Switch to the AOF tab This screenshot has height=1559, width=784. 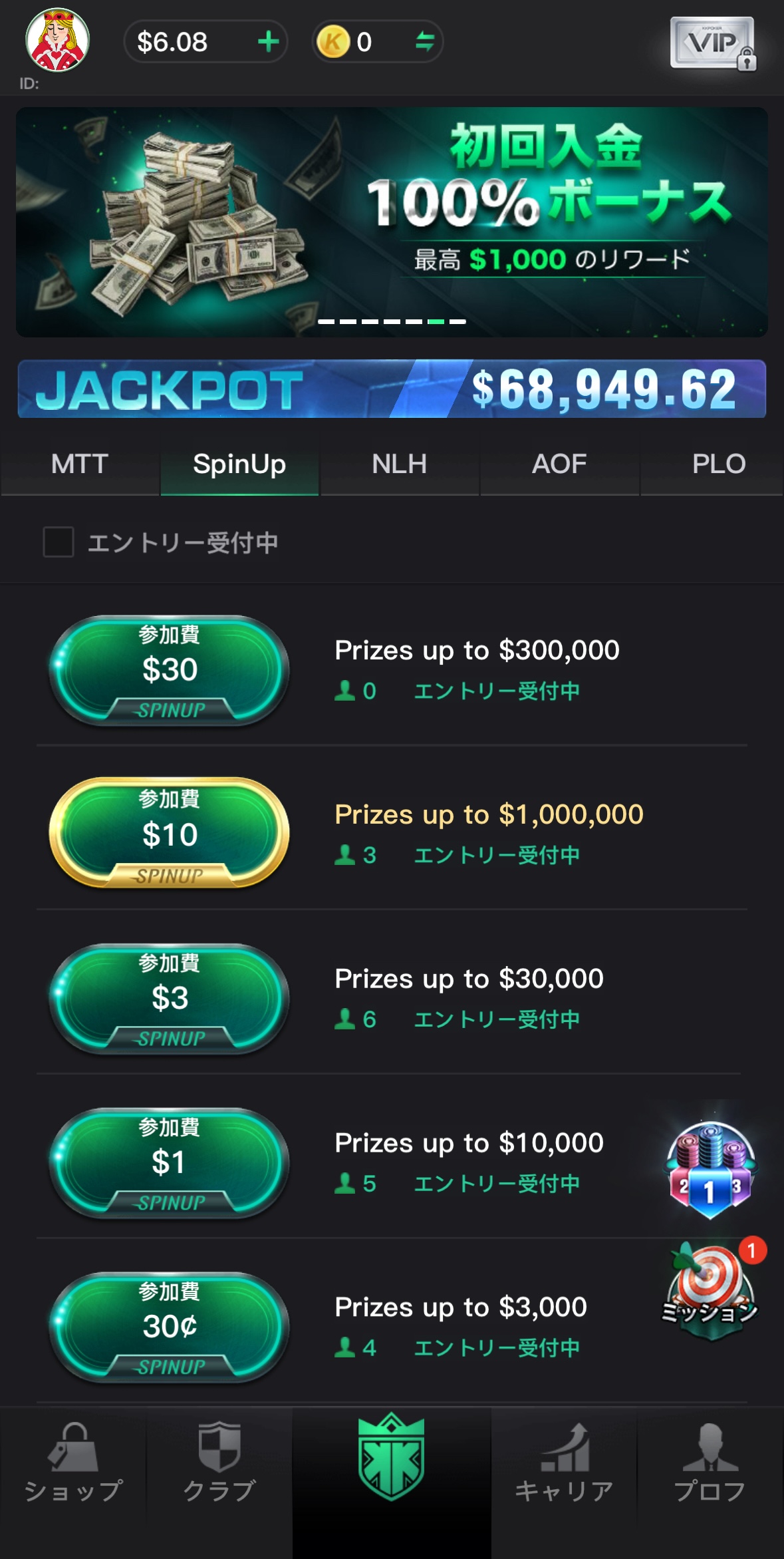point(559,464)
